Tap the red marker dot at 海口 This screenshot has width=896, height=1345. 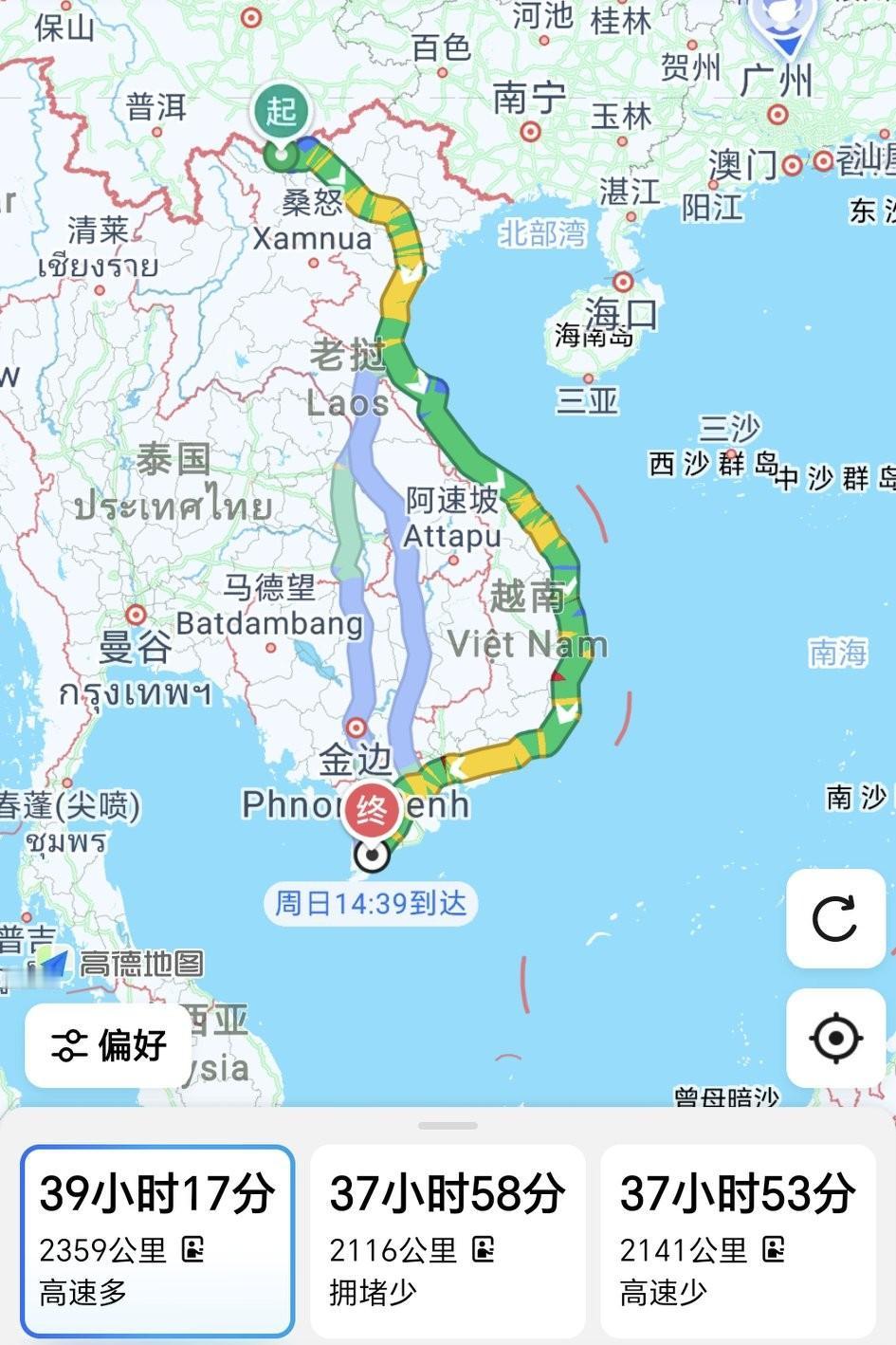[x=622, y=281]
